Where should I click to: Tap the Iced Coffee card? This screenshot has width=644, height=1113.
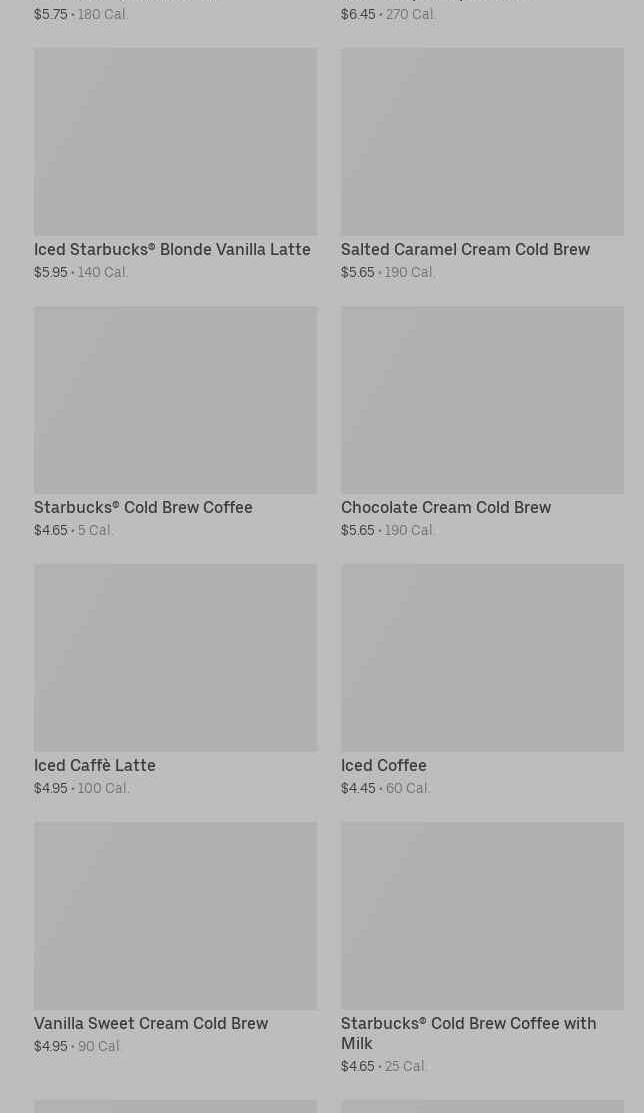482,680
